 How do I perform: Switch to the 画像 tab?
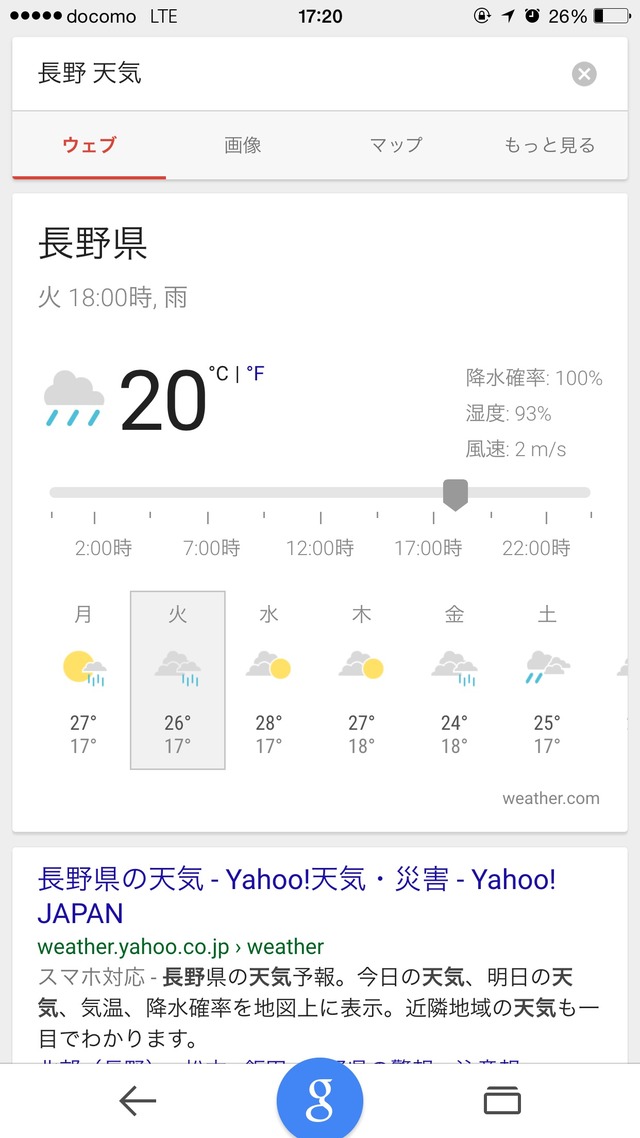(242, 145)
